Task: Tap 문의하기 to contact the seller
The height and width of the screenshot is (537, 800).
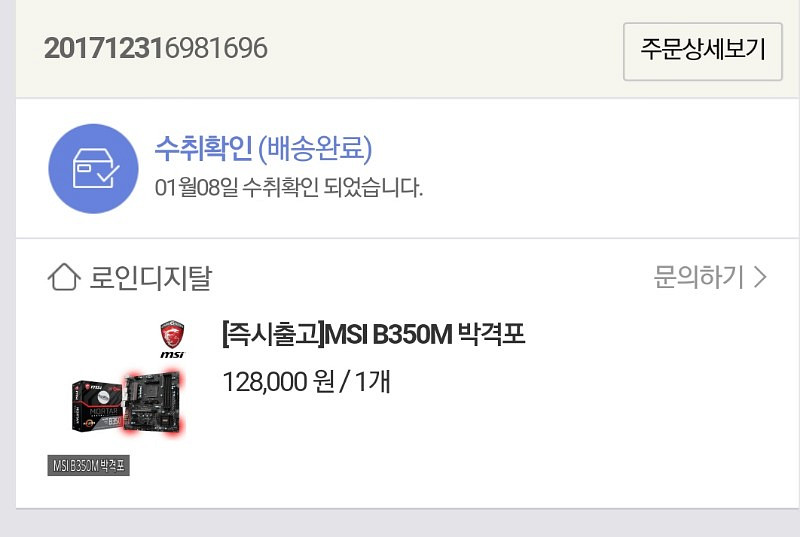Action: 710,277
